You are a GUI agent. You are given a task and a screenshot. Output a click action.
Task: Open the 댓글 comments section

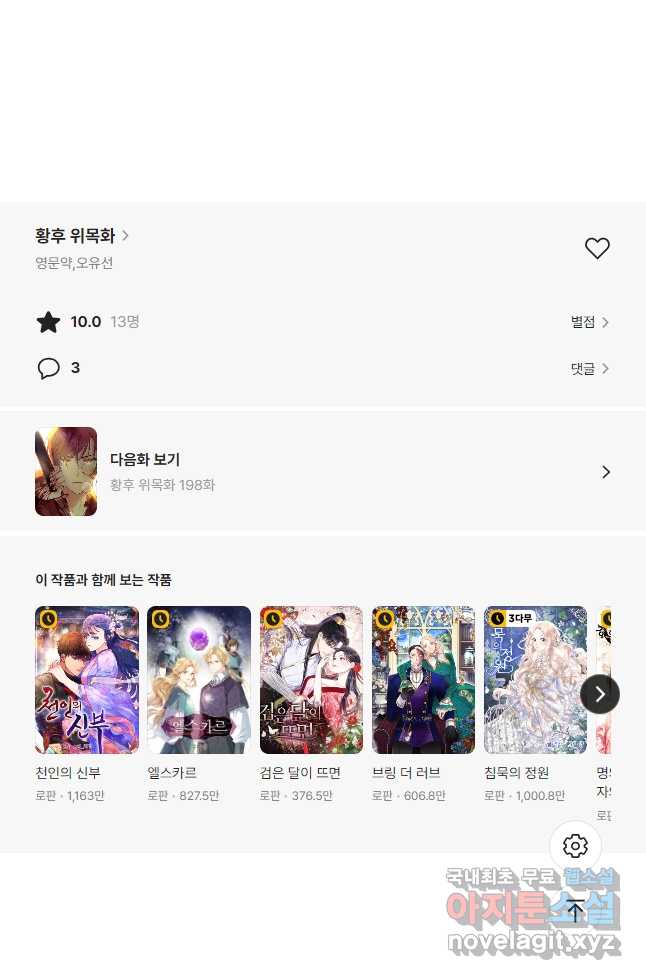pyautogui.click(x=589, y=369)
